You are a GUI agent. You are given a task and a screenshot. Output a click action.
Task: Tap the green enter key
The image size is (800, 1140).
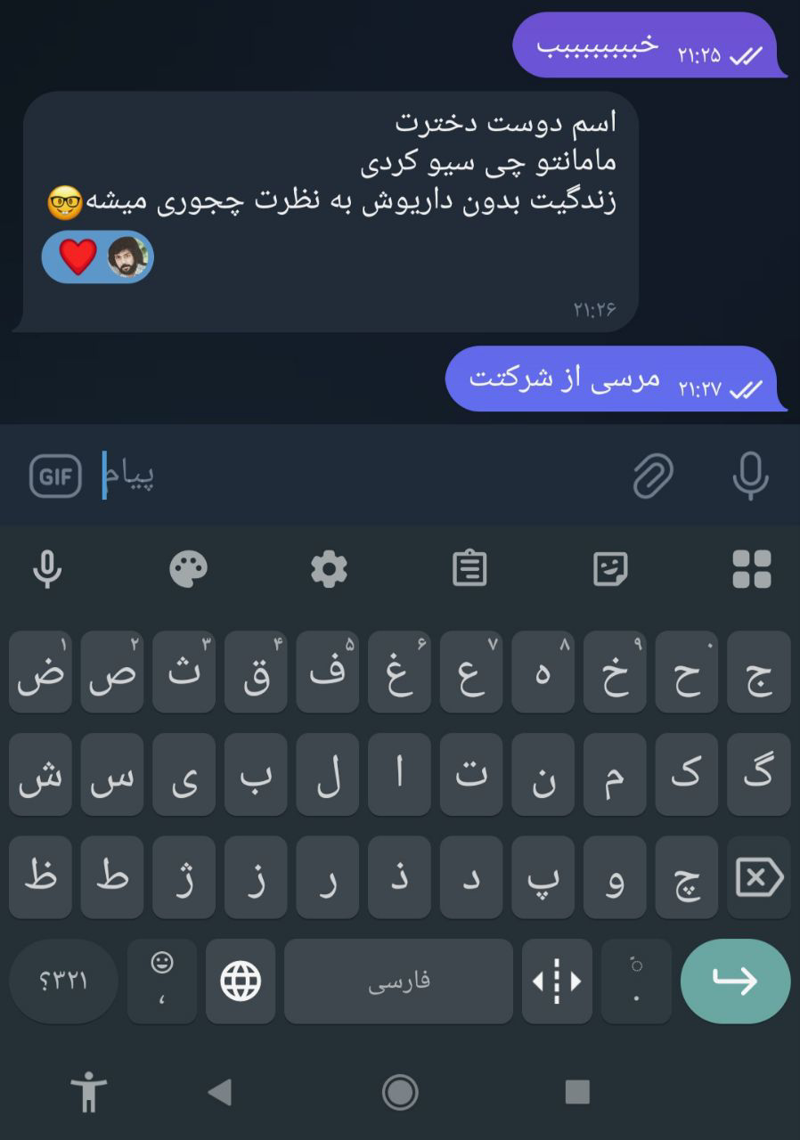click(735, 981)
